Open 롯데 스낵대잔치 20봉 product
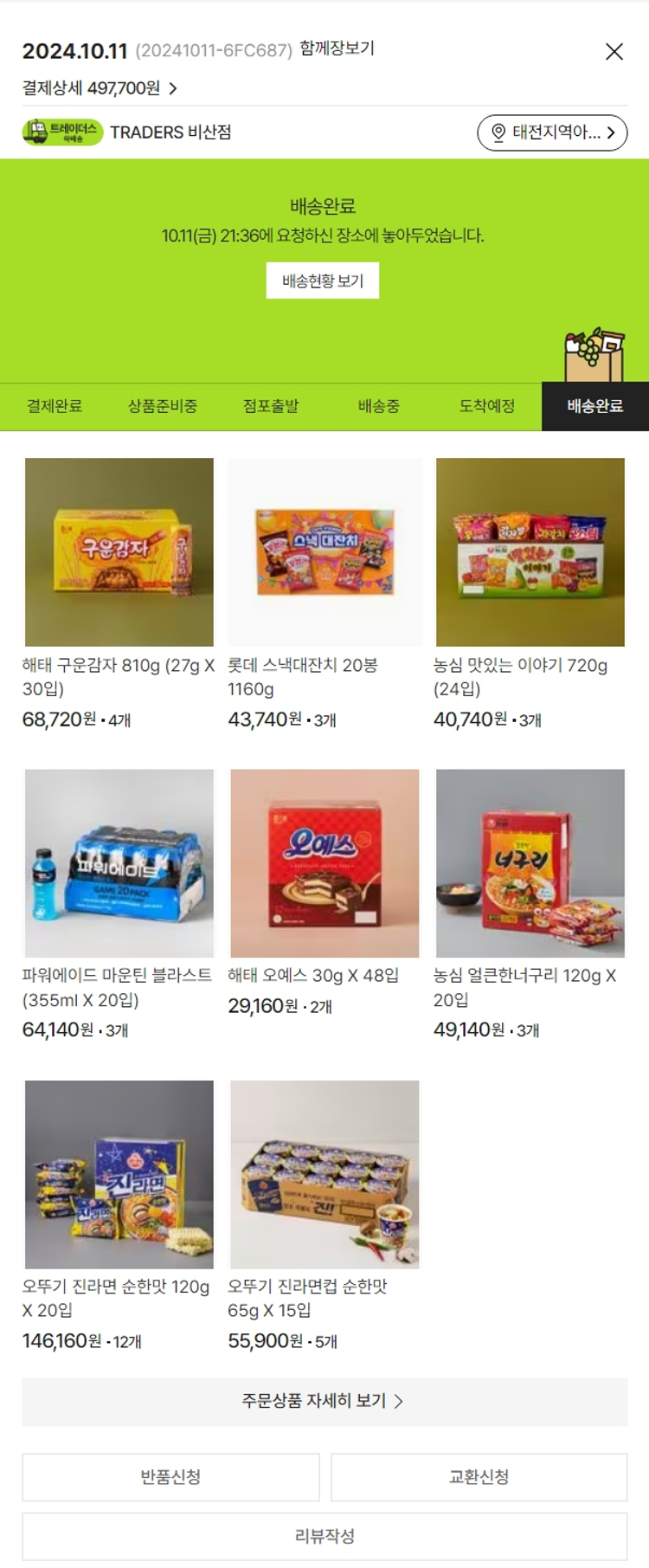This screenshot has height=1568, width=649. 324,552
